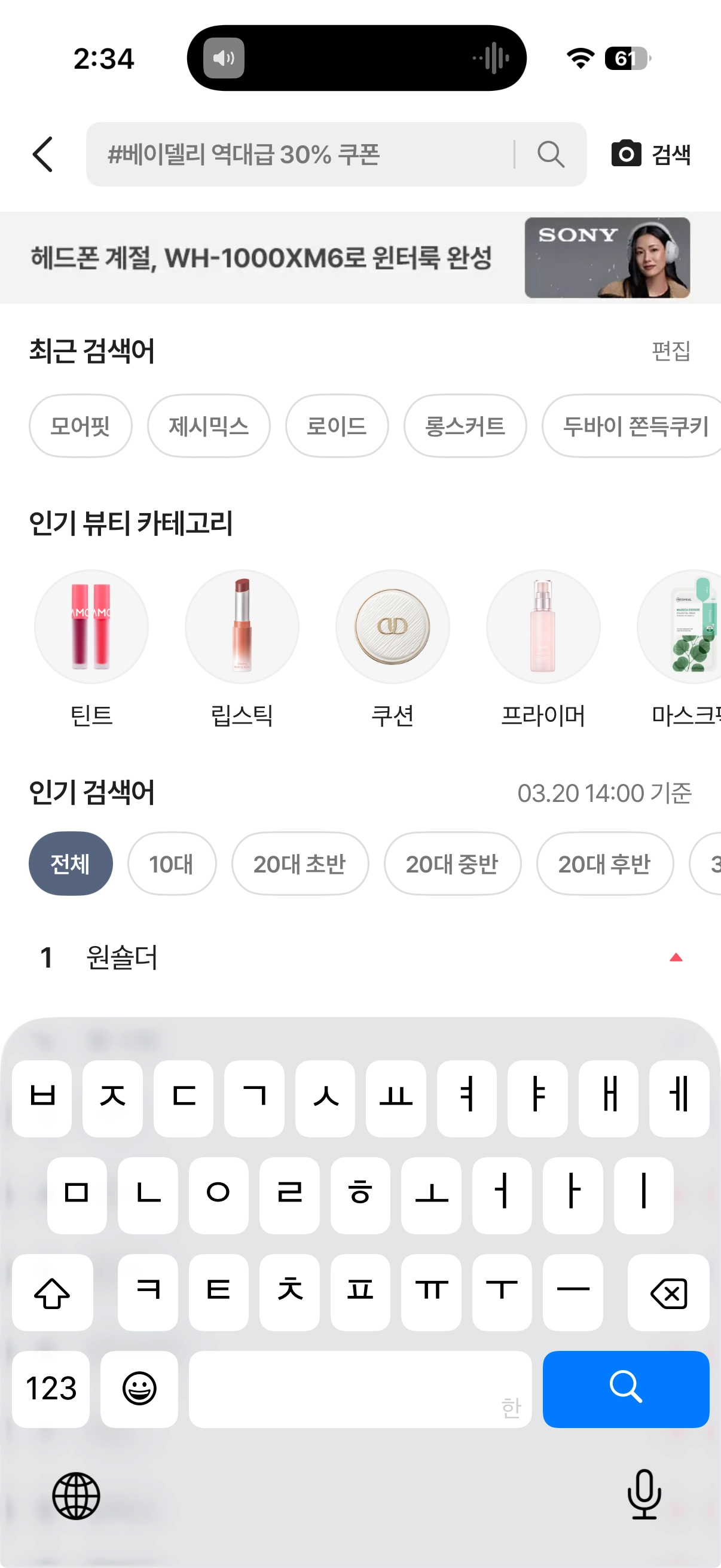Image resolution: width=721 pixels, height=1568 pixels.
Task: Open the Sony WH-1000XM6 headphone banner
Action: (360, 258)
